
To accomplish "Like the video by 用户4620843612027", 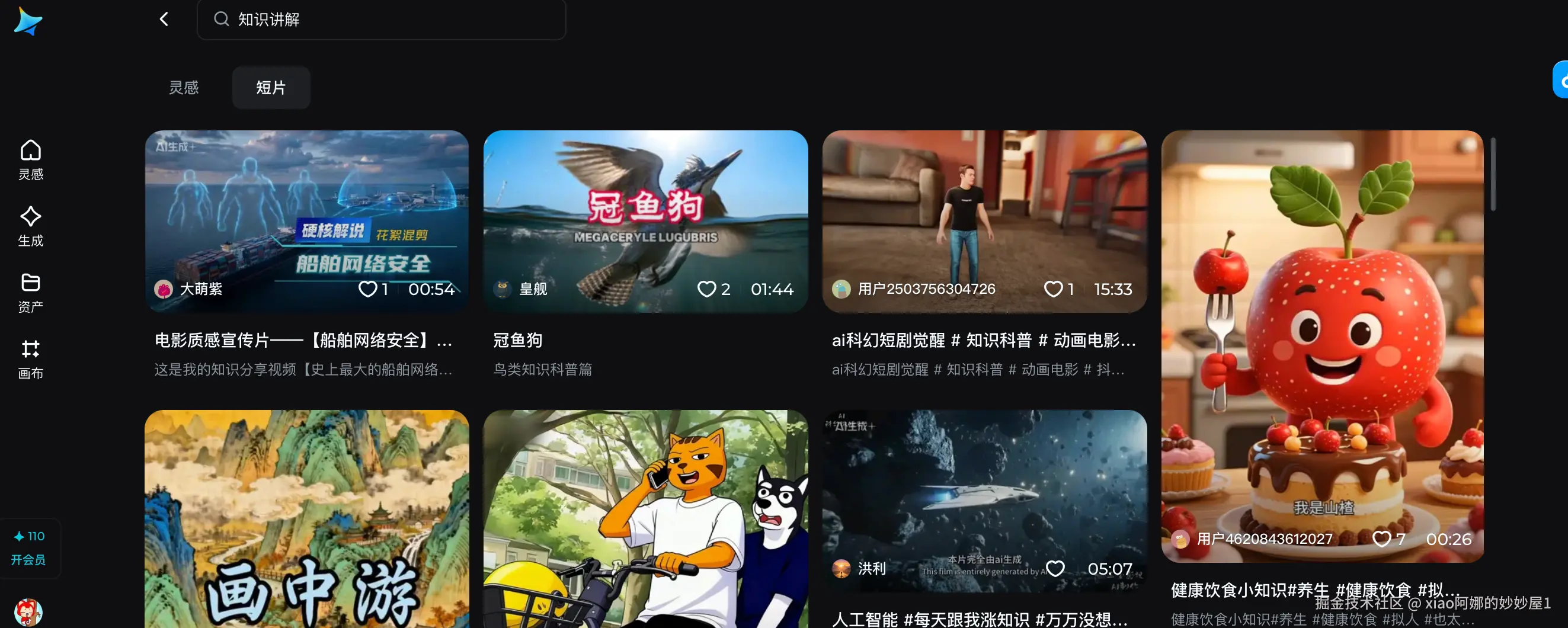I will coord(1381,539).
